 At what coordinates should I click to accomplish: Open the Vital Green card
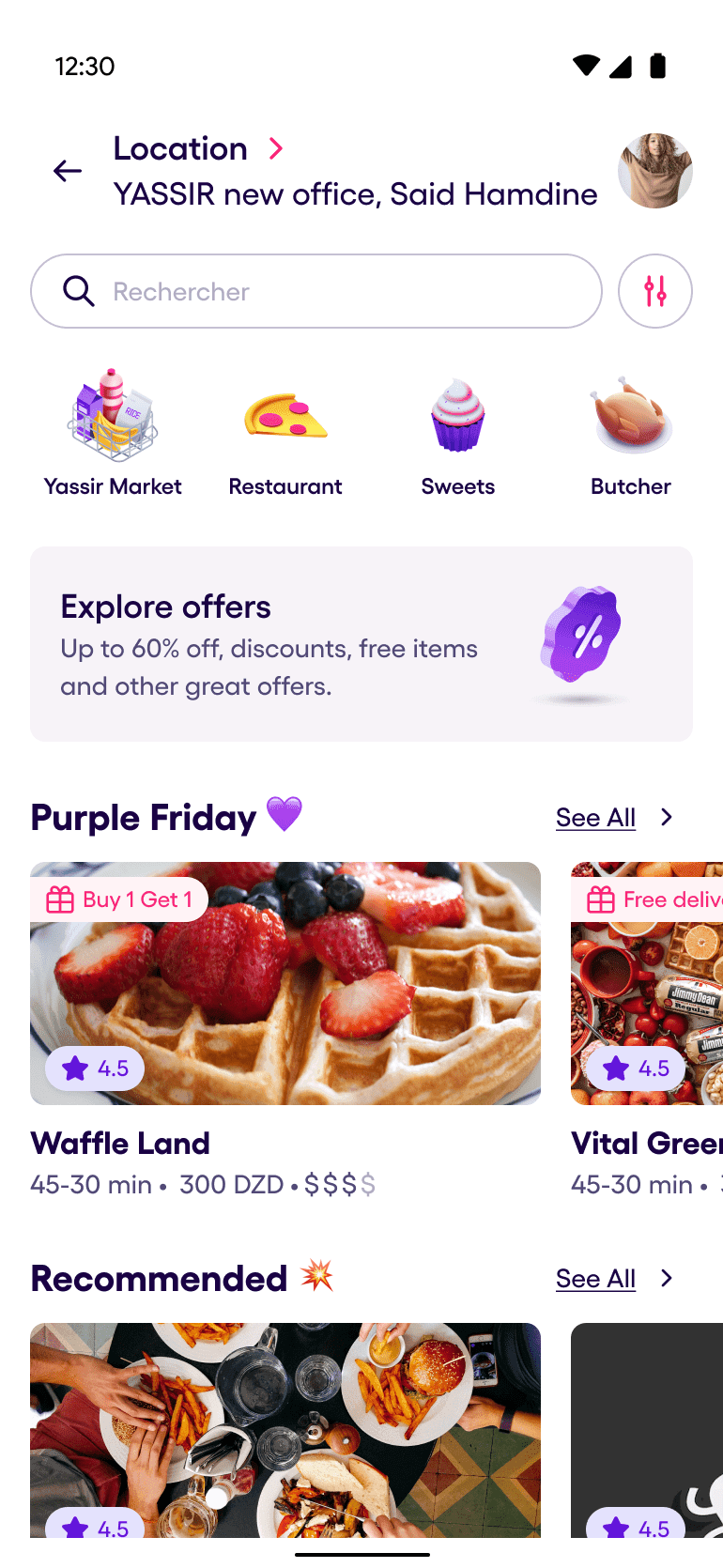pyautogui.click(x=646, y=984)
